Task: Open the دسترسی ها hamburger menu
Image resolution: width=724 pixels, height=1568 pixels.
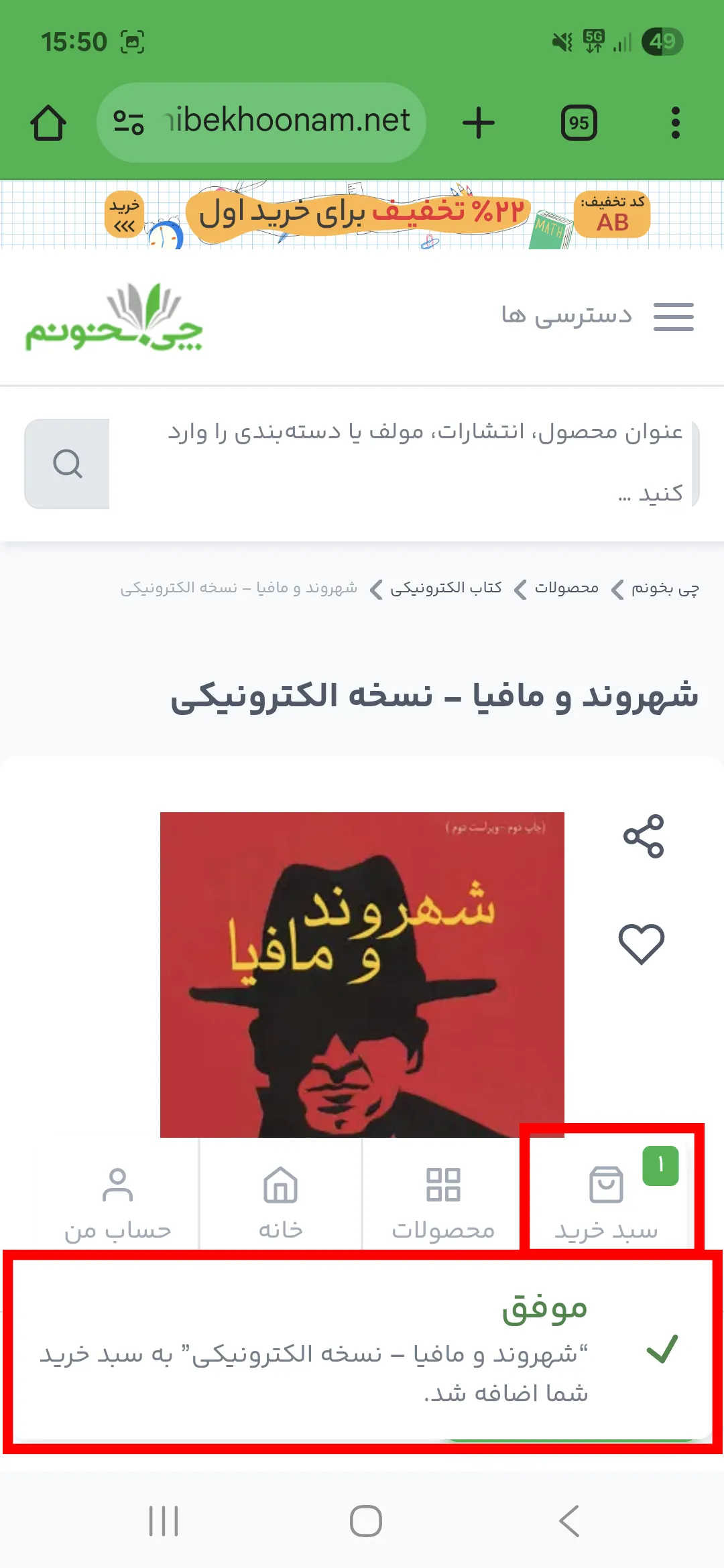Action: pos(673,316)
